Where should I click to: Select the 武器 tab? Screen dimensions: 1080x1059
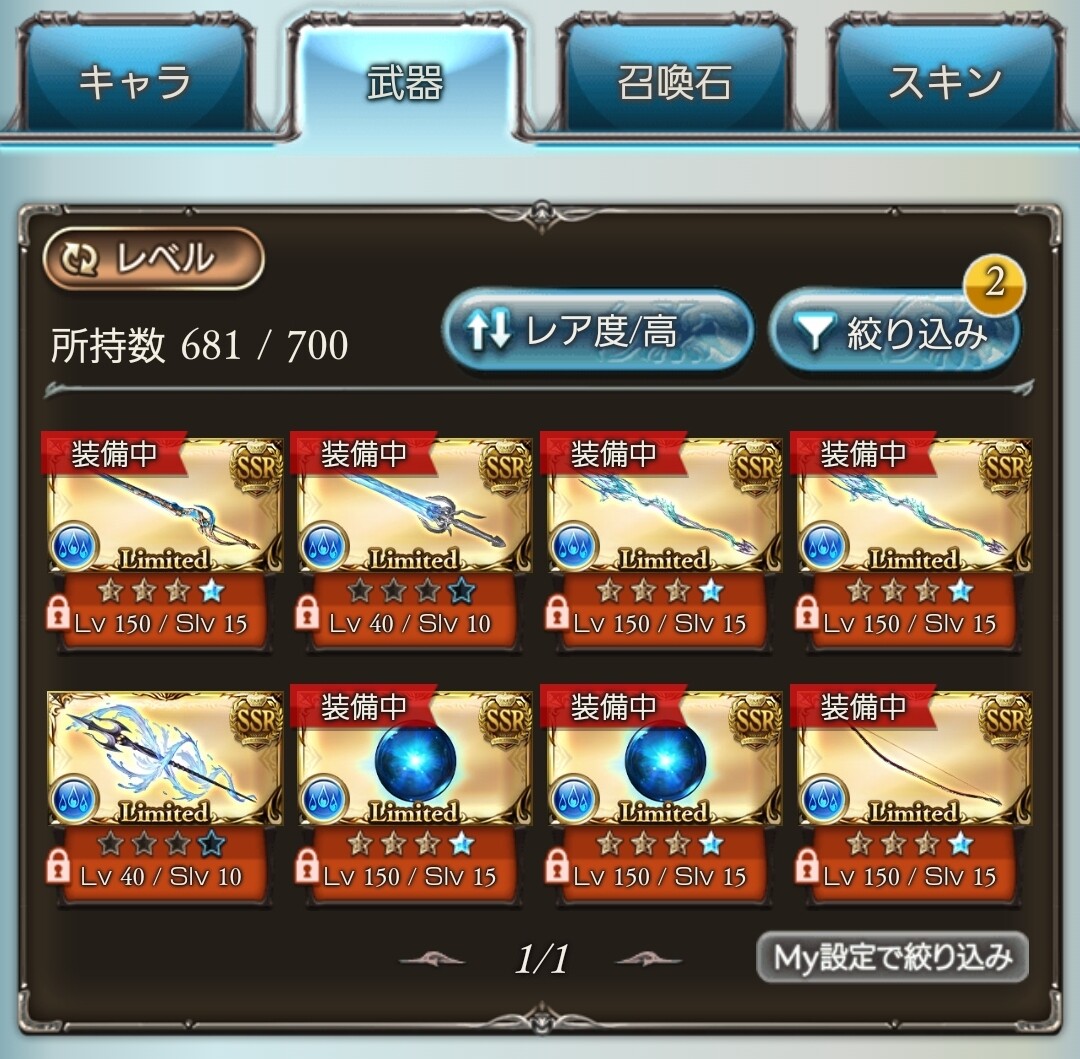coord(404,82)
